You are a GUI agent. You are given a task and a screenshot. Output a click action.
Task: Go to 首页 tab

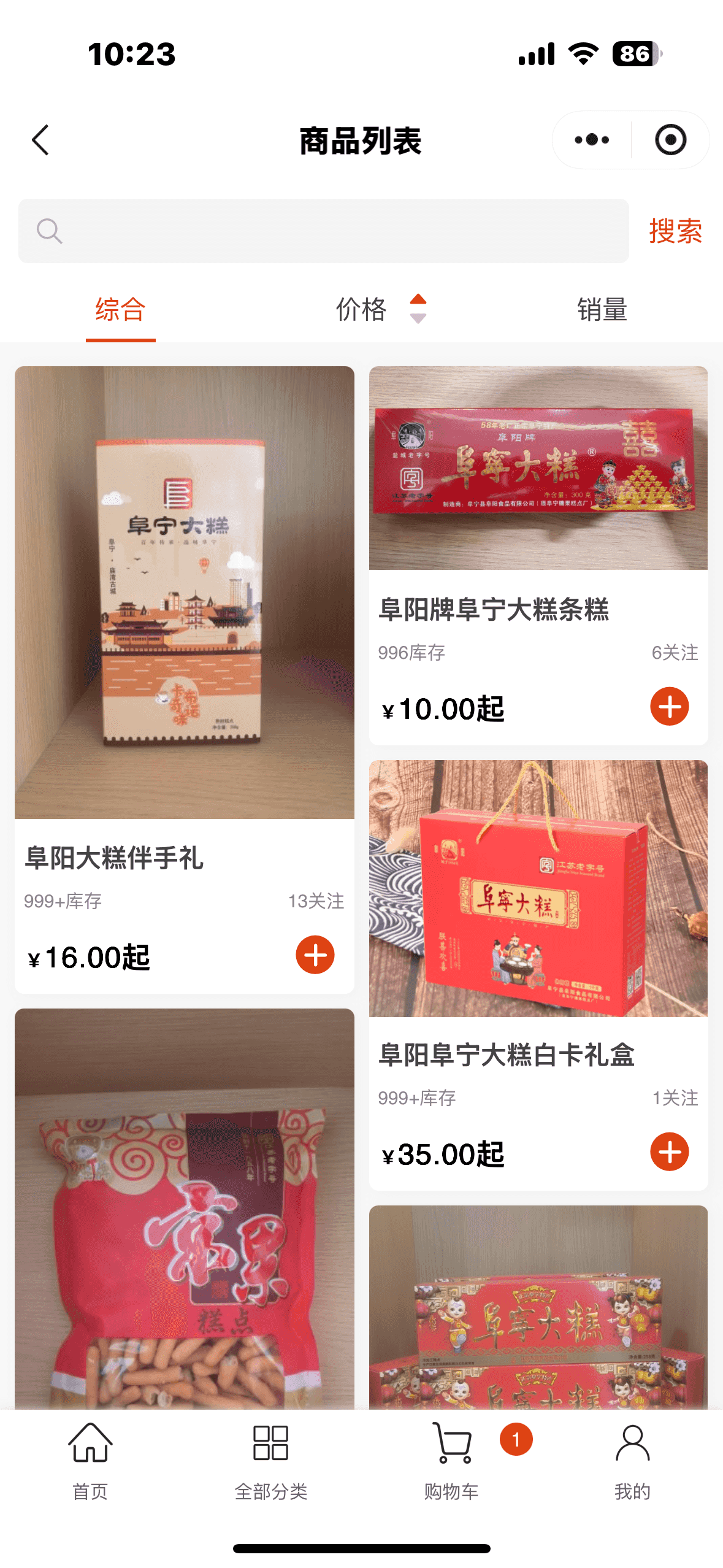90,1461
